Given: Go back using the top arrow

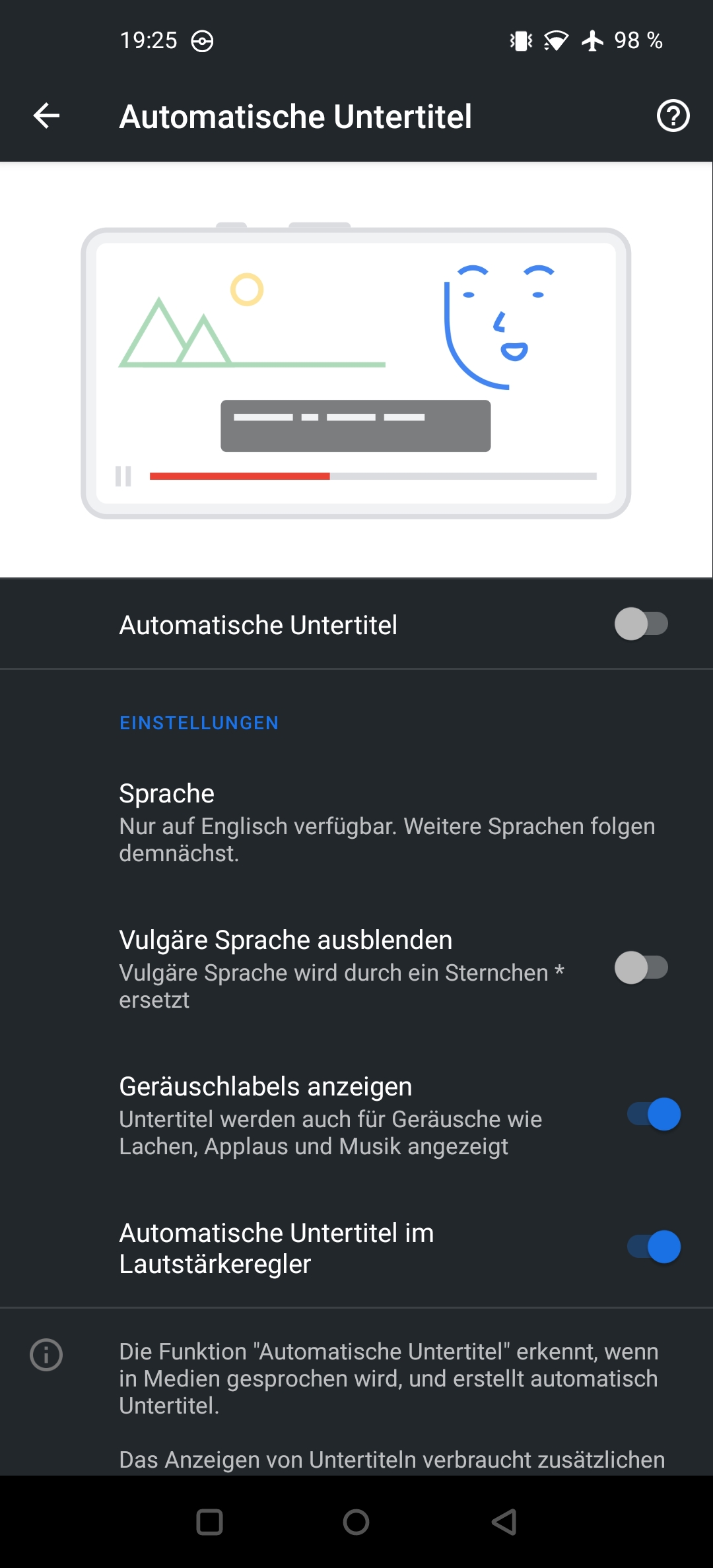Looking at the screenshot, I should tap(46, 116).
